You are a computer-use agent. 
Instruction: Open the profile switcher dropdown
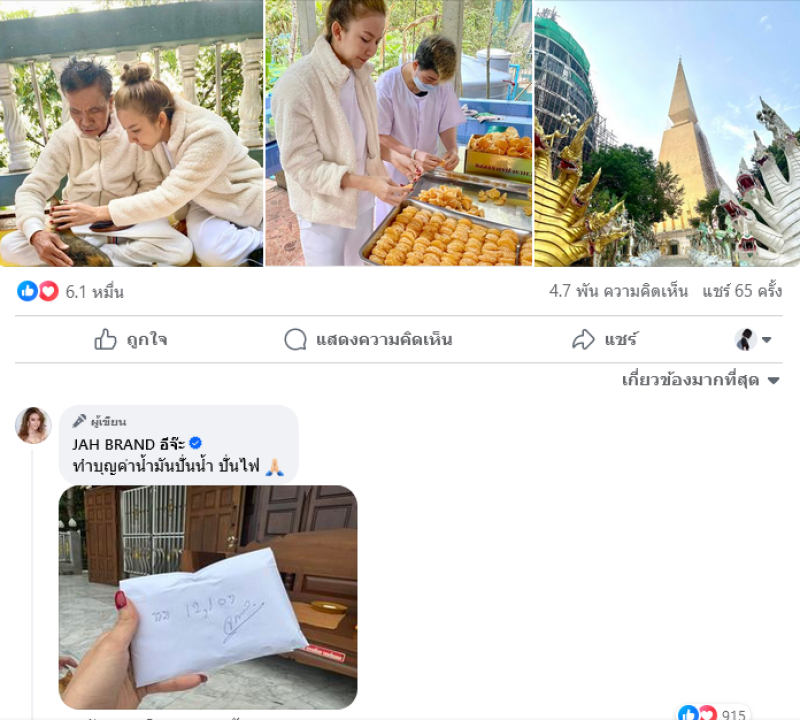pyautogui.click(x=754, y=340)
